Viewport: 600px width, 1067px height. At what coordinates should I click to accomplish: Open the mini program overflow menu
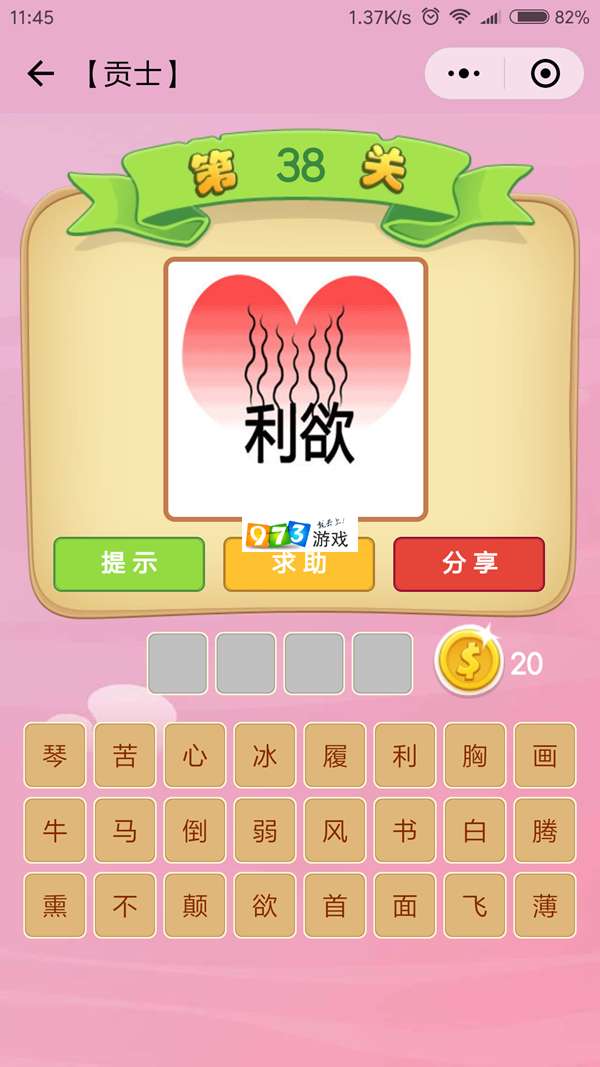[464, 74]
